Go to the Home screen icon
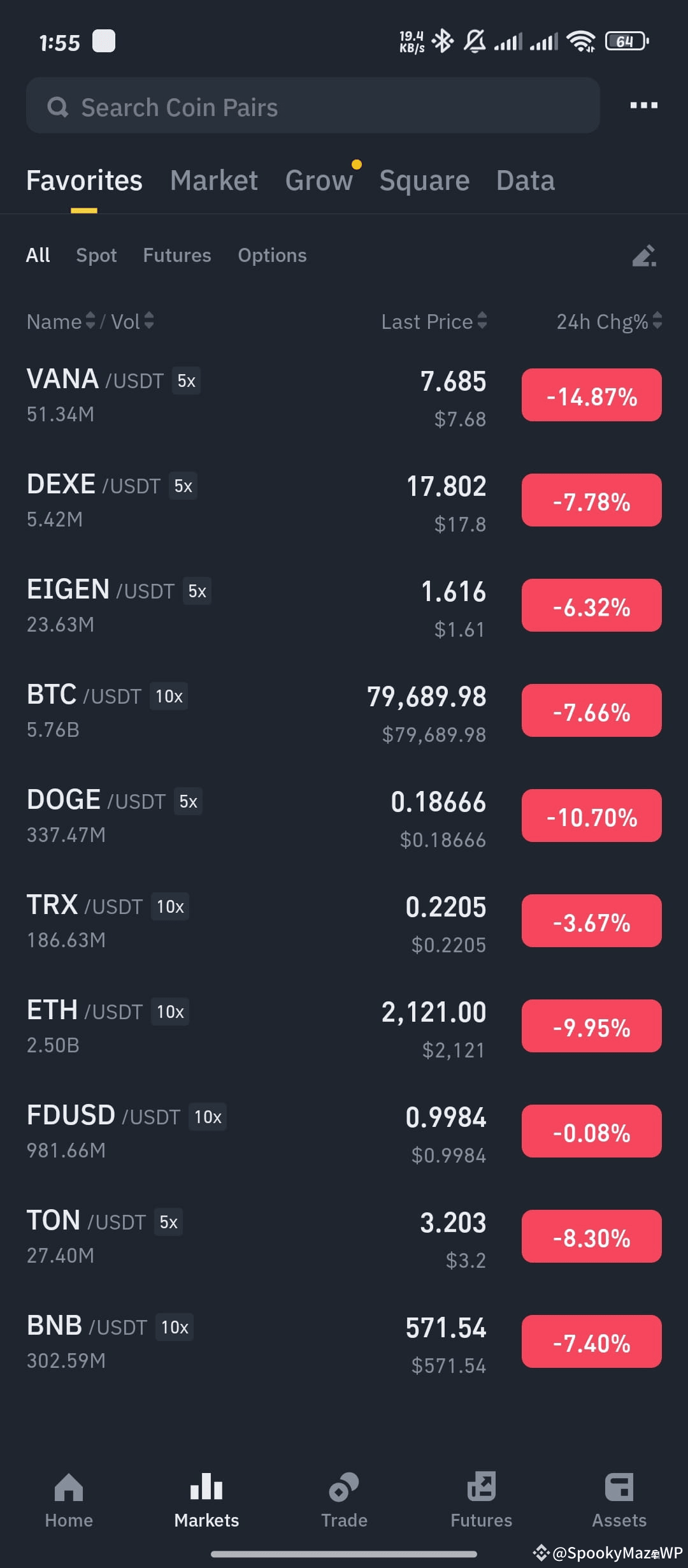Viewport: 688px width, 1568px height. coord(68,1498)
